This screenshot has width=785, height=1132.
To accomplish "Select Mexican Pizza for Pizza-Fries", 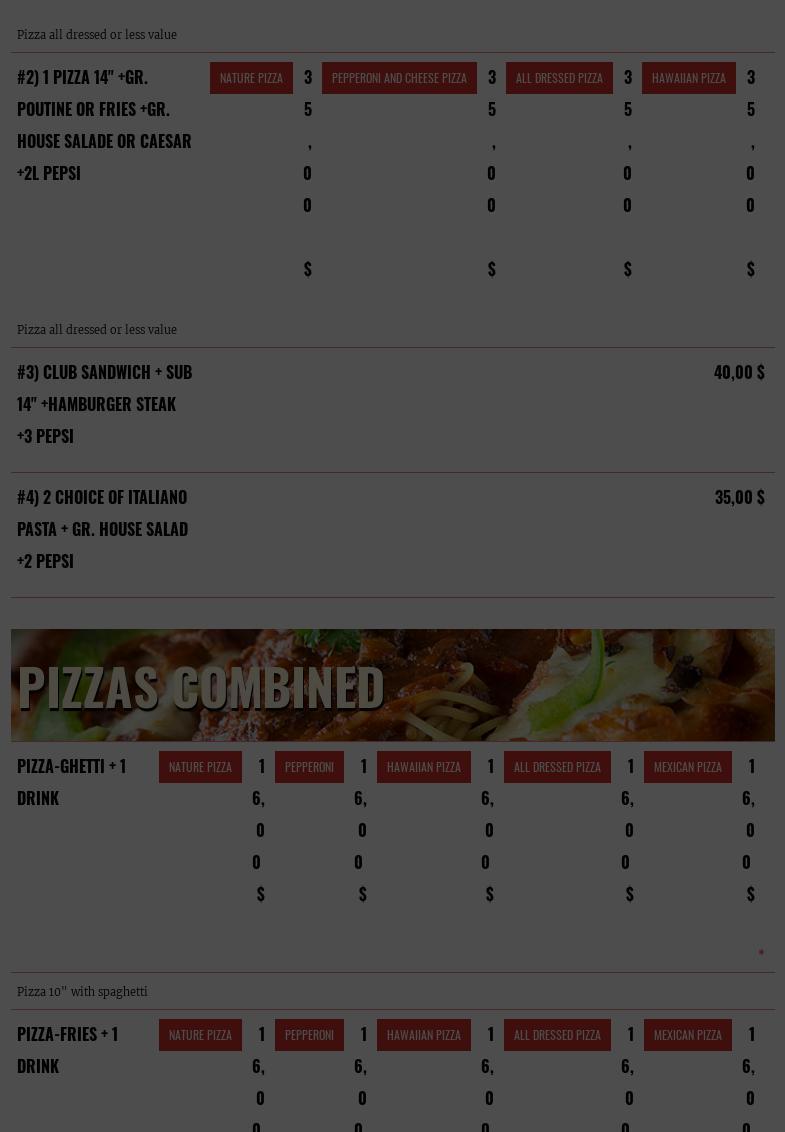I will point(688,1035).
